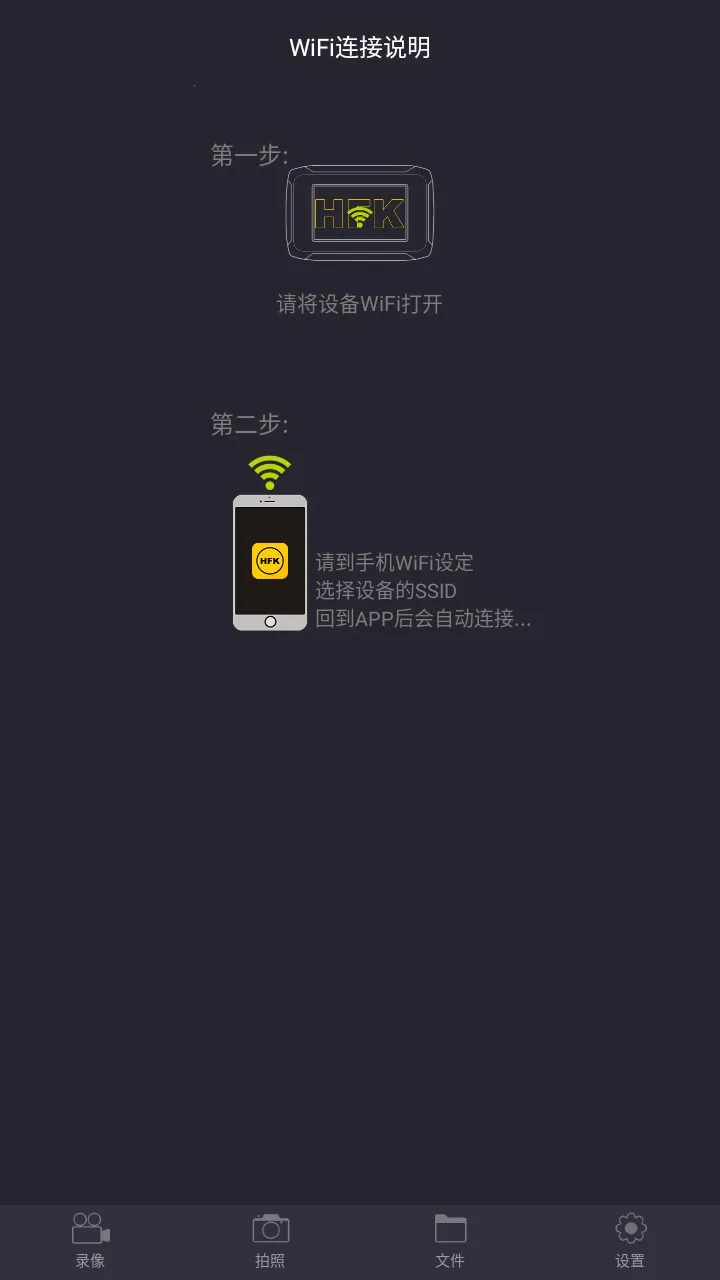Click the green WiFi signal icon above the phone
720x1280 pixels.
[x=267, y=469]
